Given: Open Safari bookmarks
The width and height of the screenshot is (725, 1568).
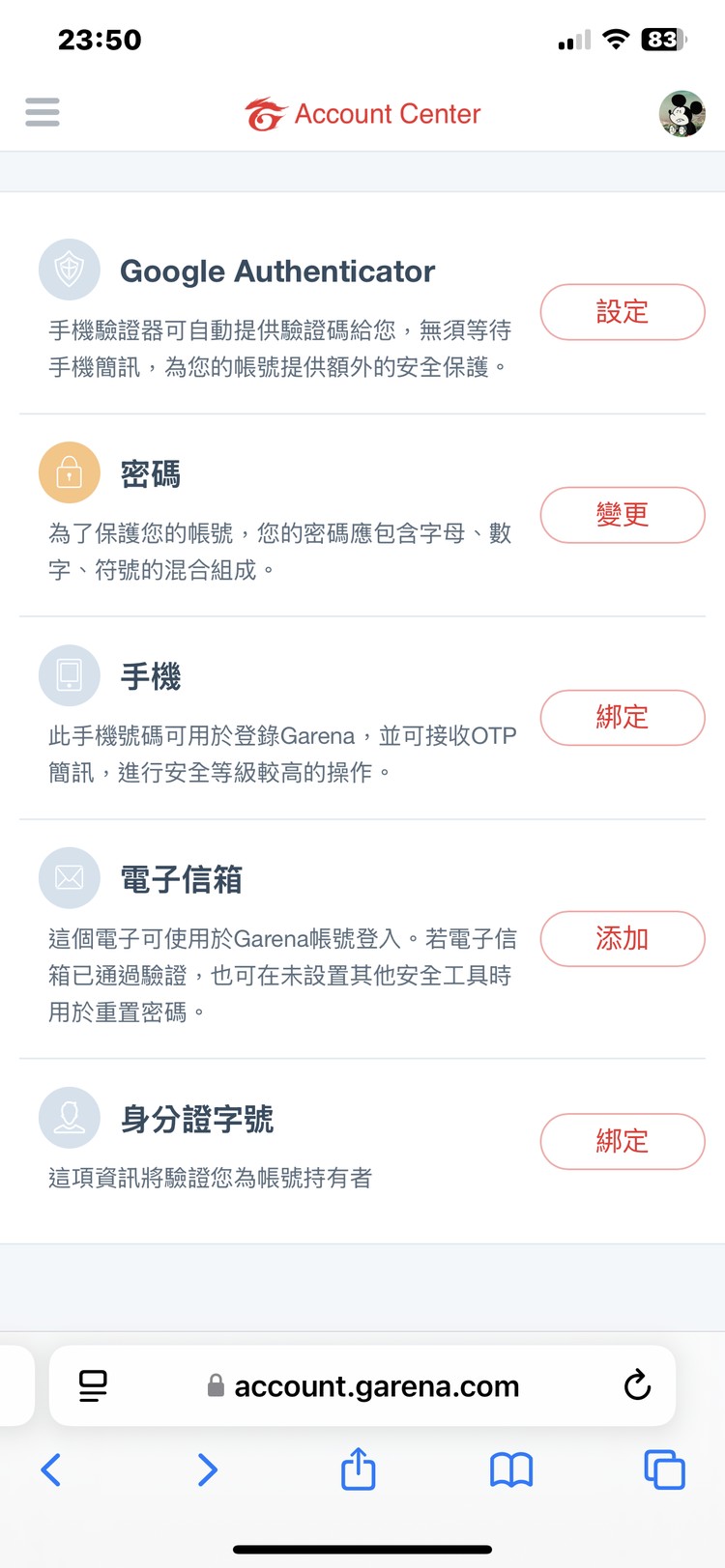Looking at the screenshot, I should click(x=510, y=1469).
